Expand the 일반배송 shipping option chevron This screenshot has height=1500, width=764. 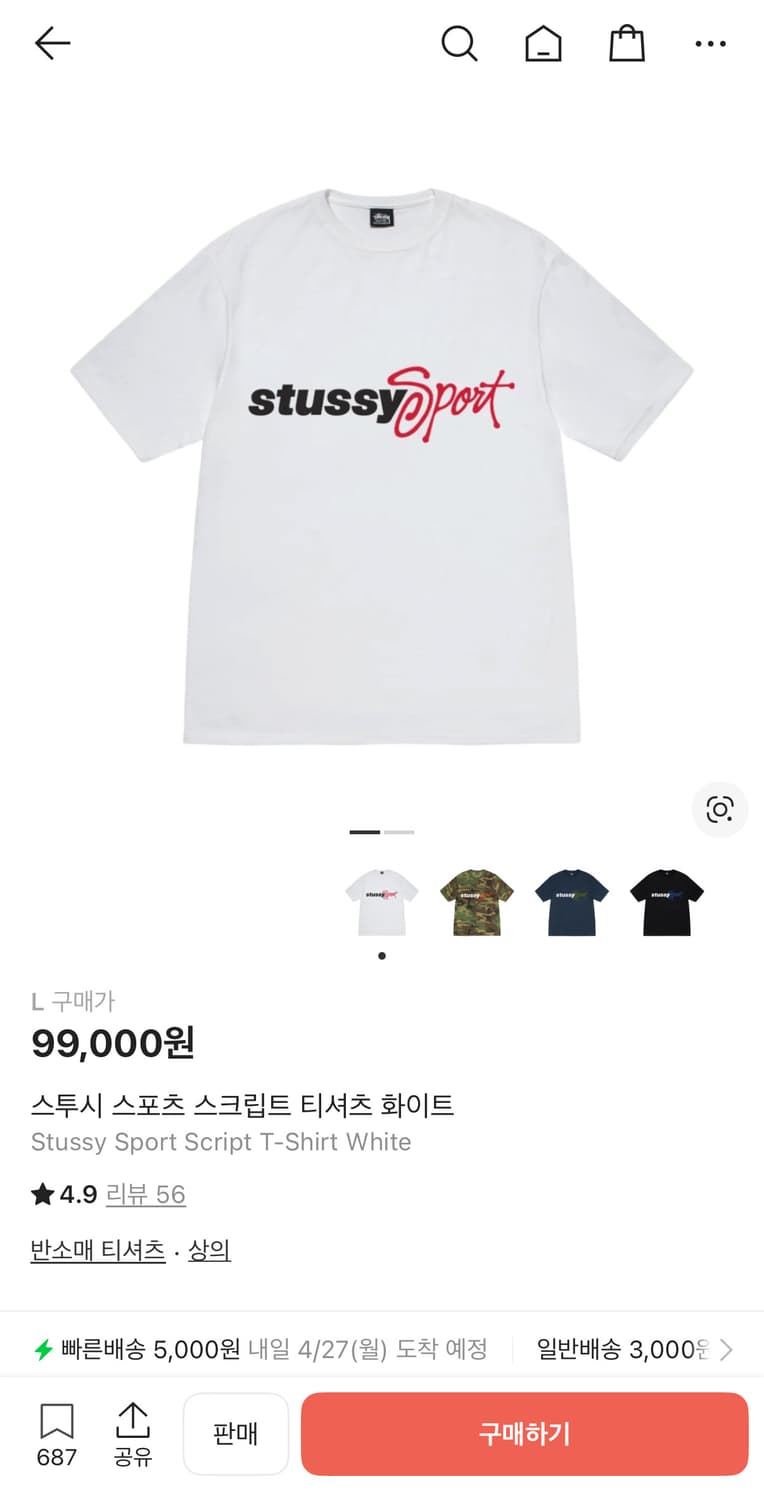(726, 1348)
